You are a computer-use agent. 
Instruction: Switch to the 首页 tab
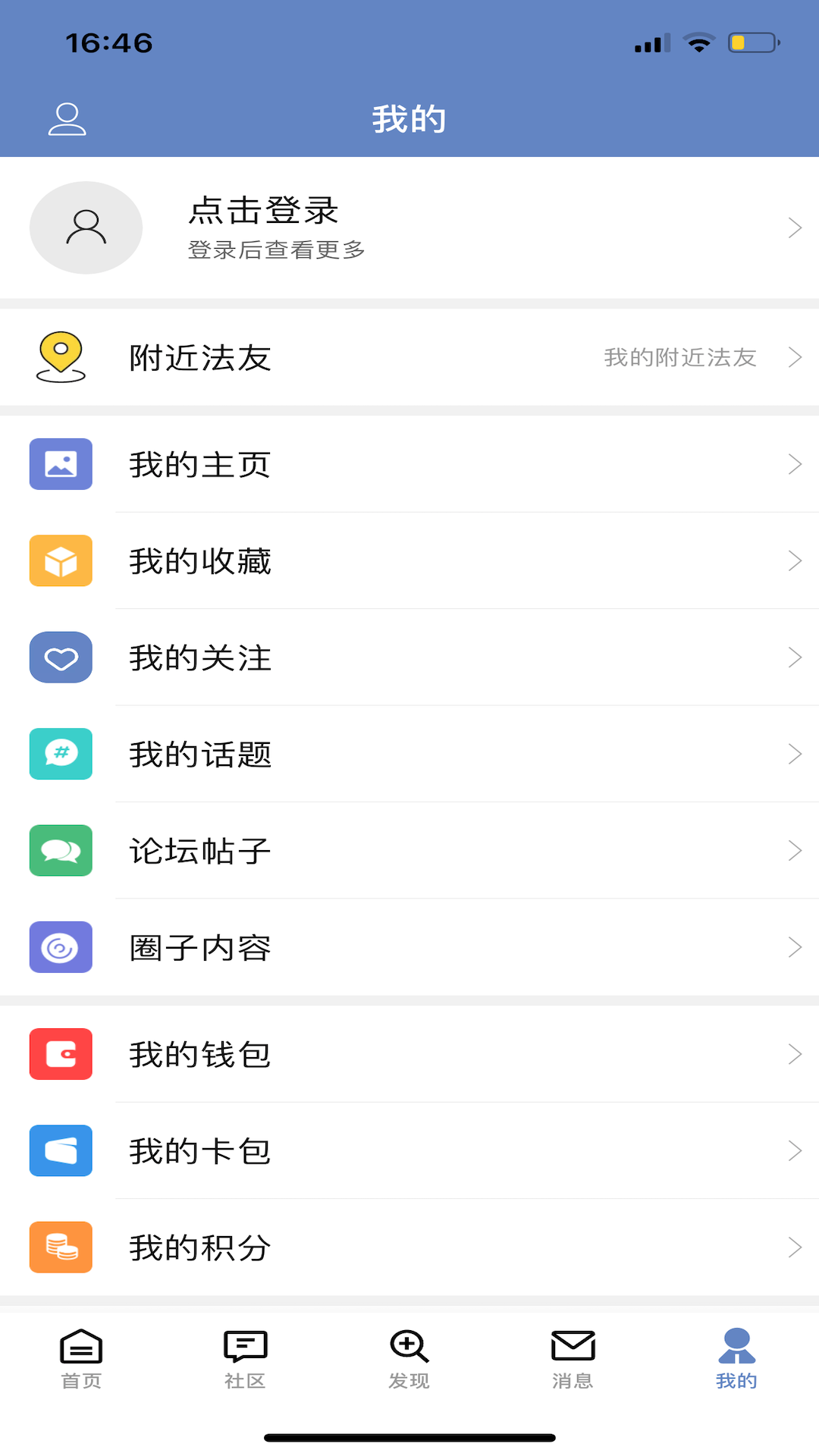tap(81, 1358)
